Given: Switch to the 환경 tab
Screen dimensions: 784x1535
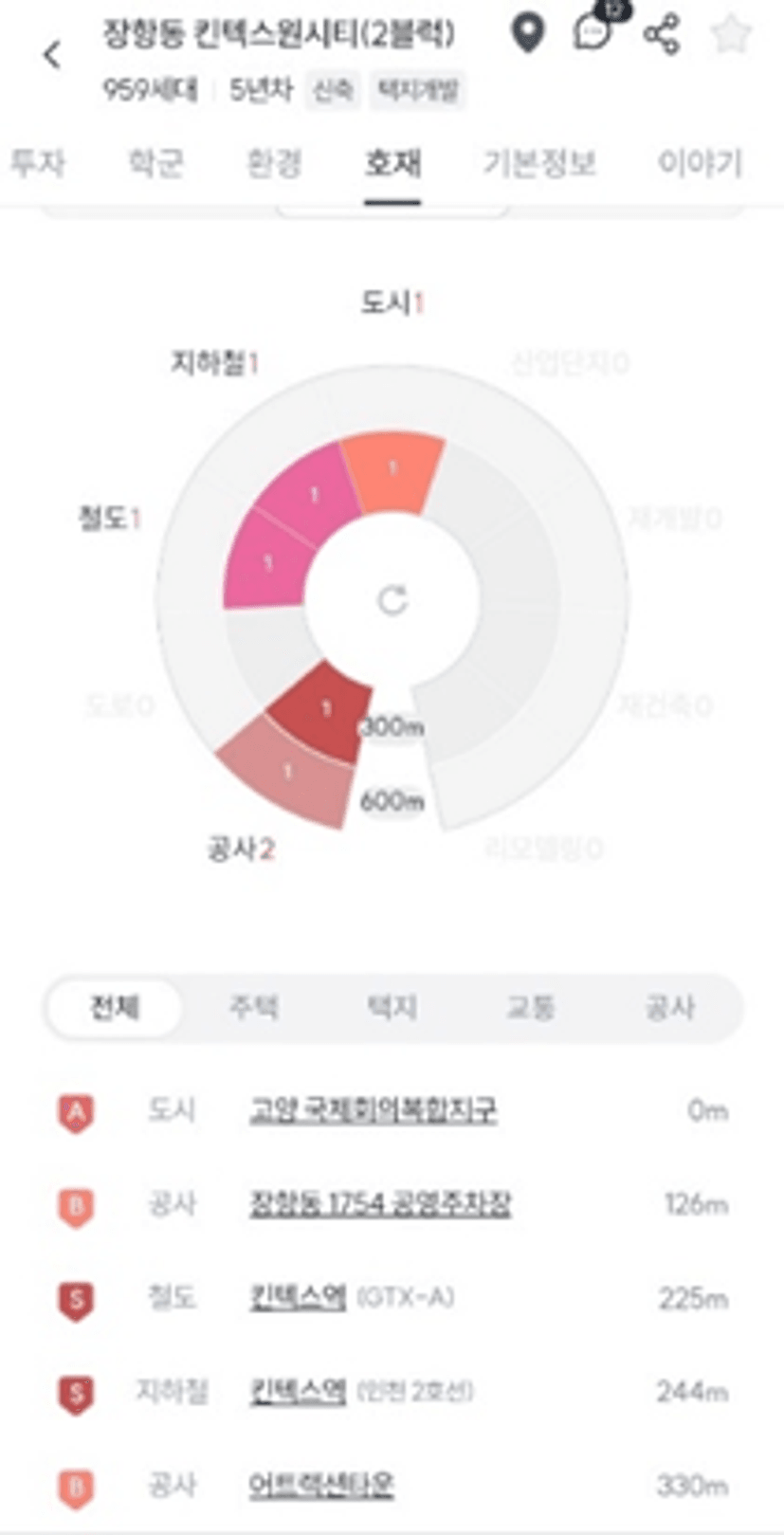Looking at the screenshot, I should click(274, 162).
